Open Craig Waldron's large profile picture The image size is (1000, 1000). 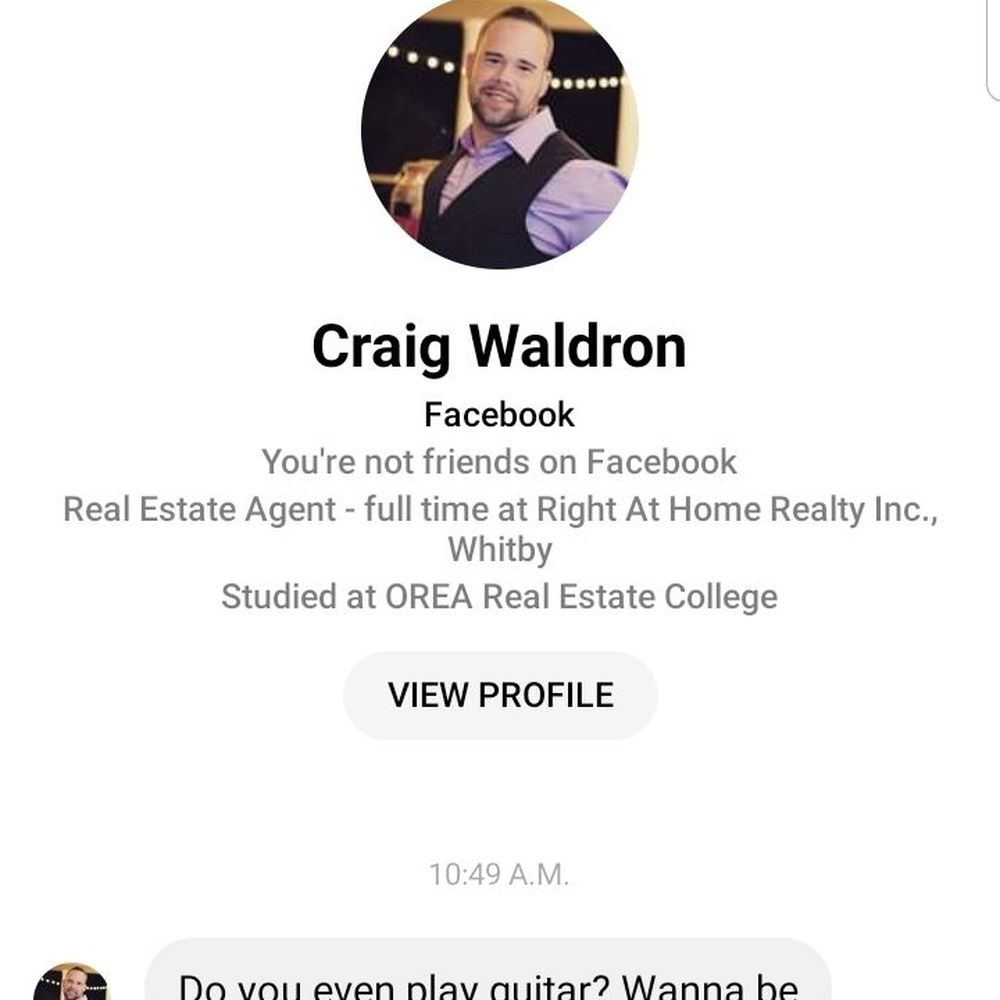pos(499,131)
